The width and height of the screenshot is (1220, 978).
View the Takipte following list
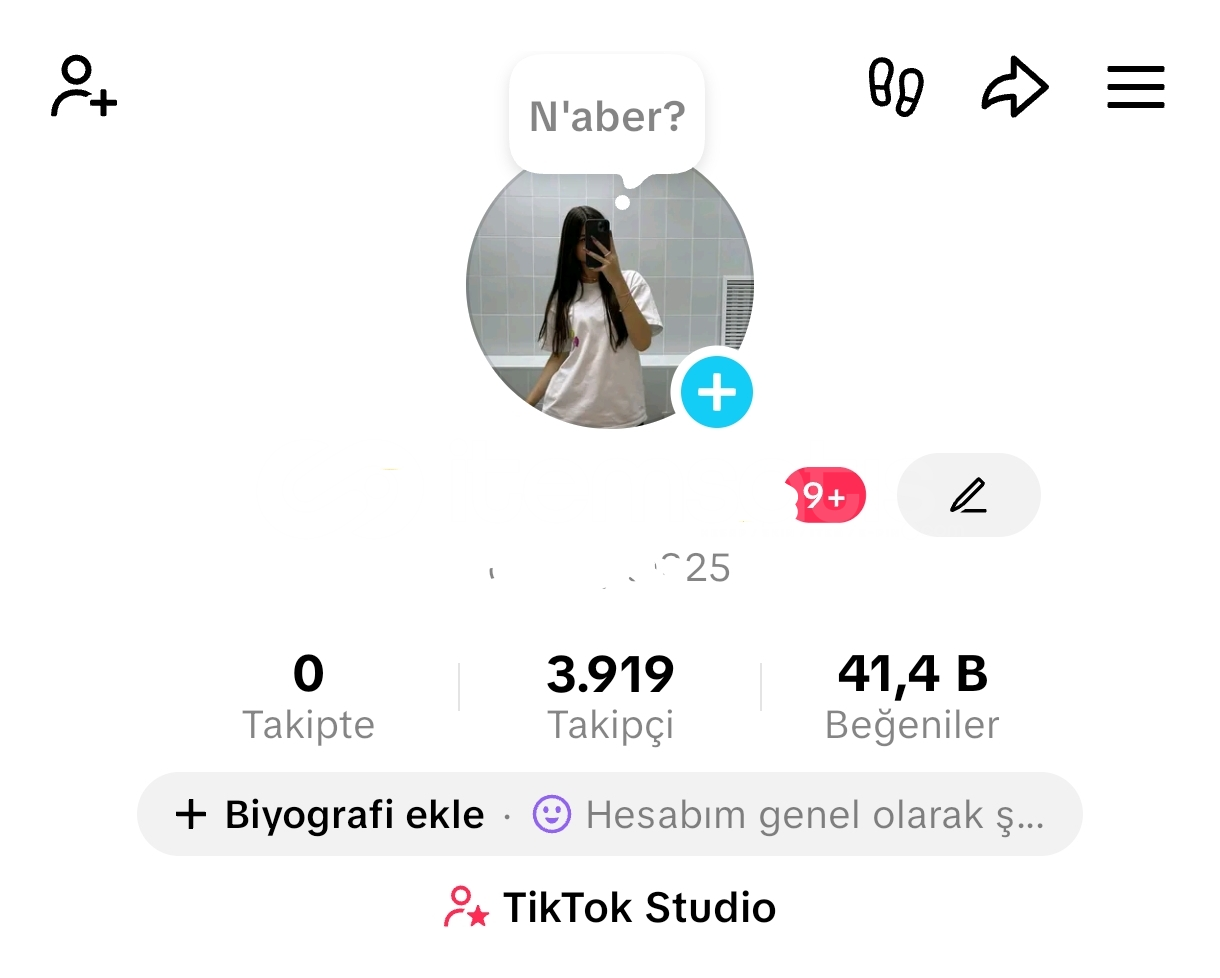point(308,697)
